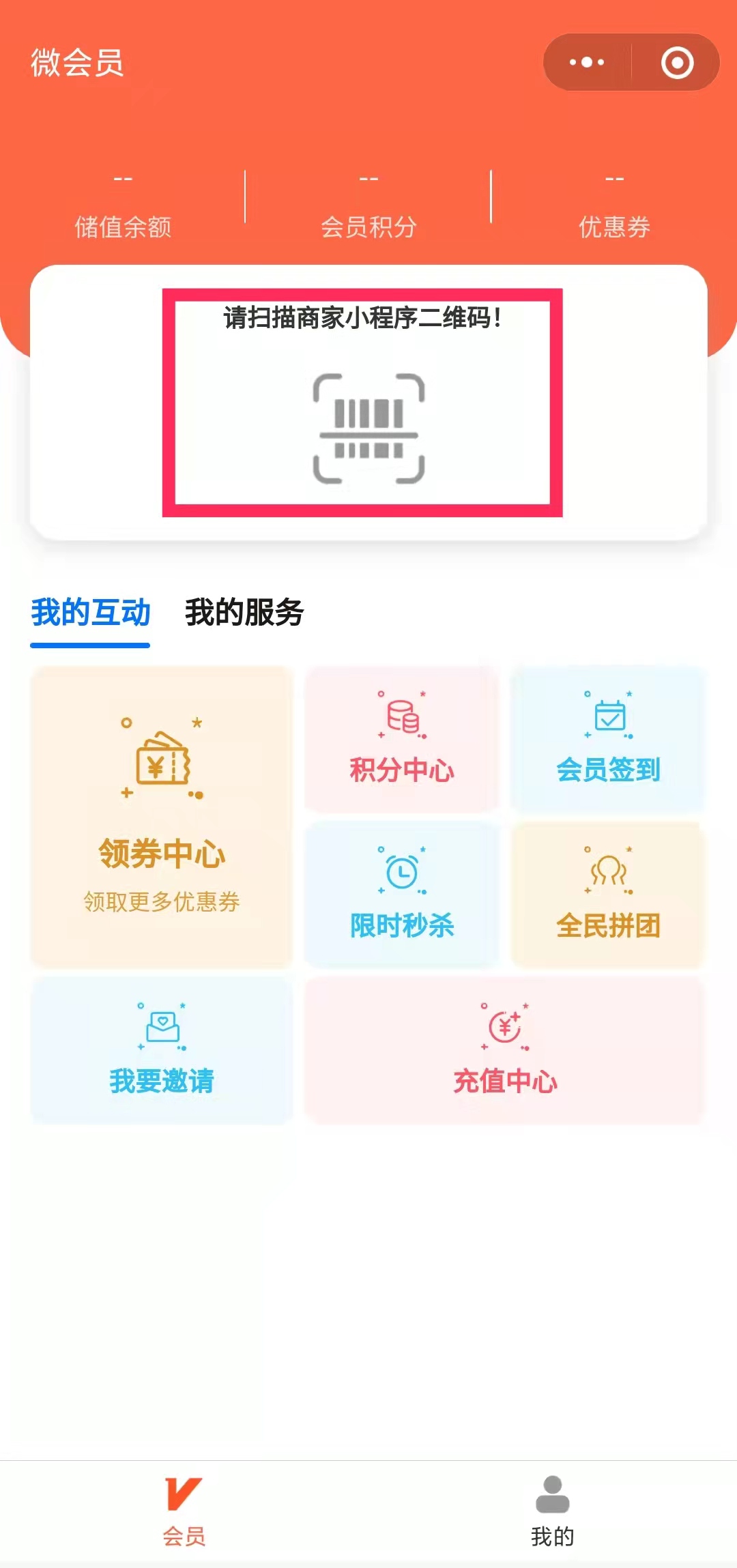
Task: Open the mini program more options menu
Action: pos(587,63)
